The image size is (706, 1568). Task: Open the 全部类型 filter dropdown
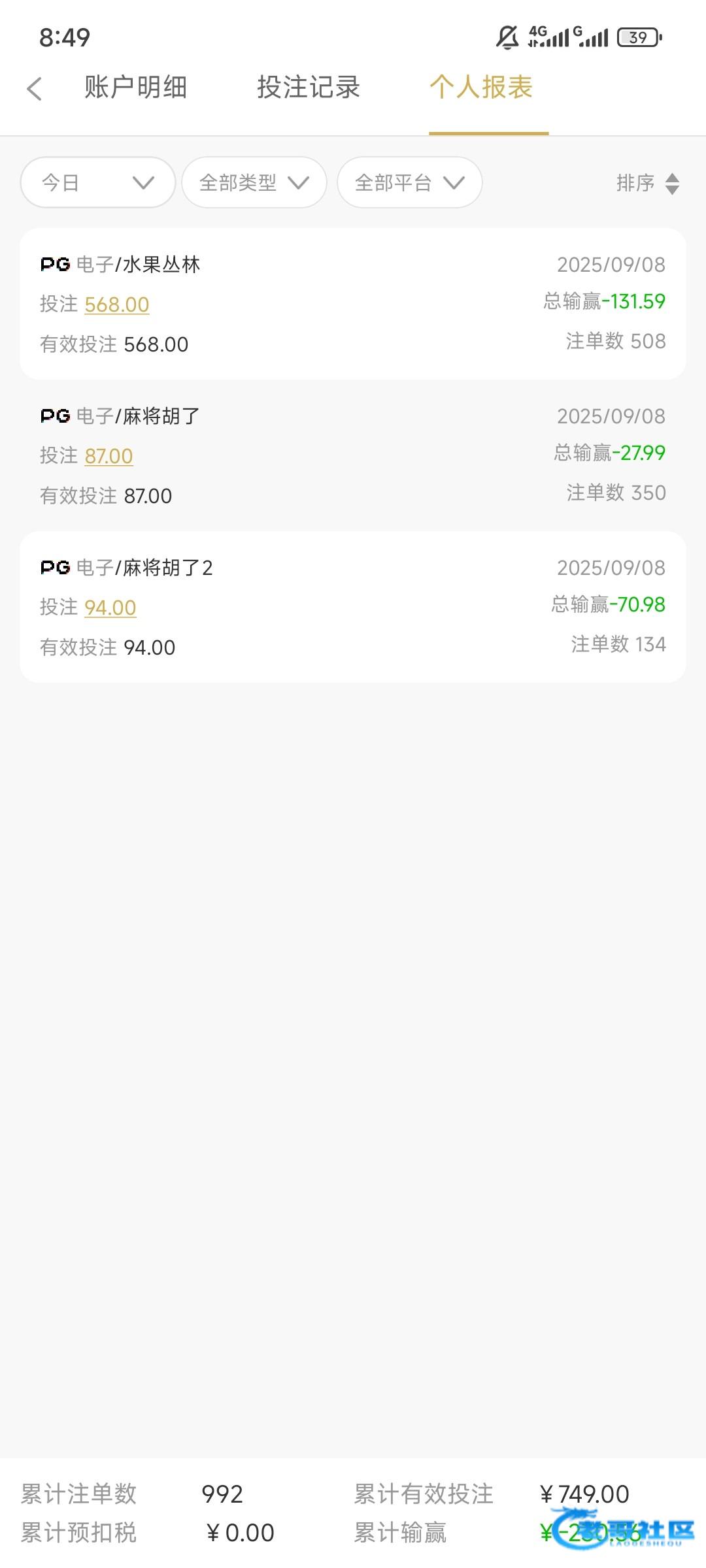click(x=254, y=182)
